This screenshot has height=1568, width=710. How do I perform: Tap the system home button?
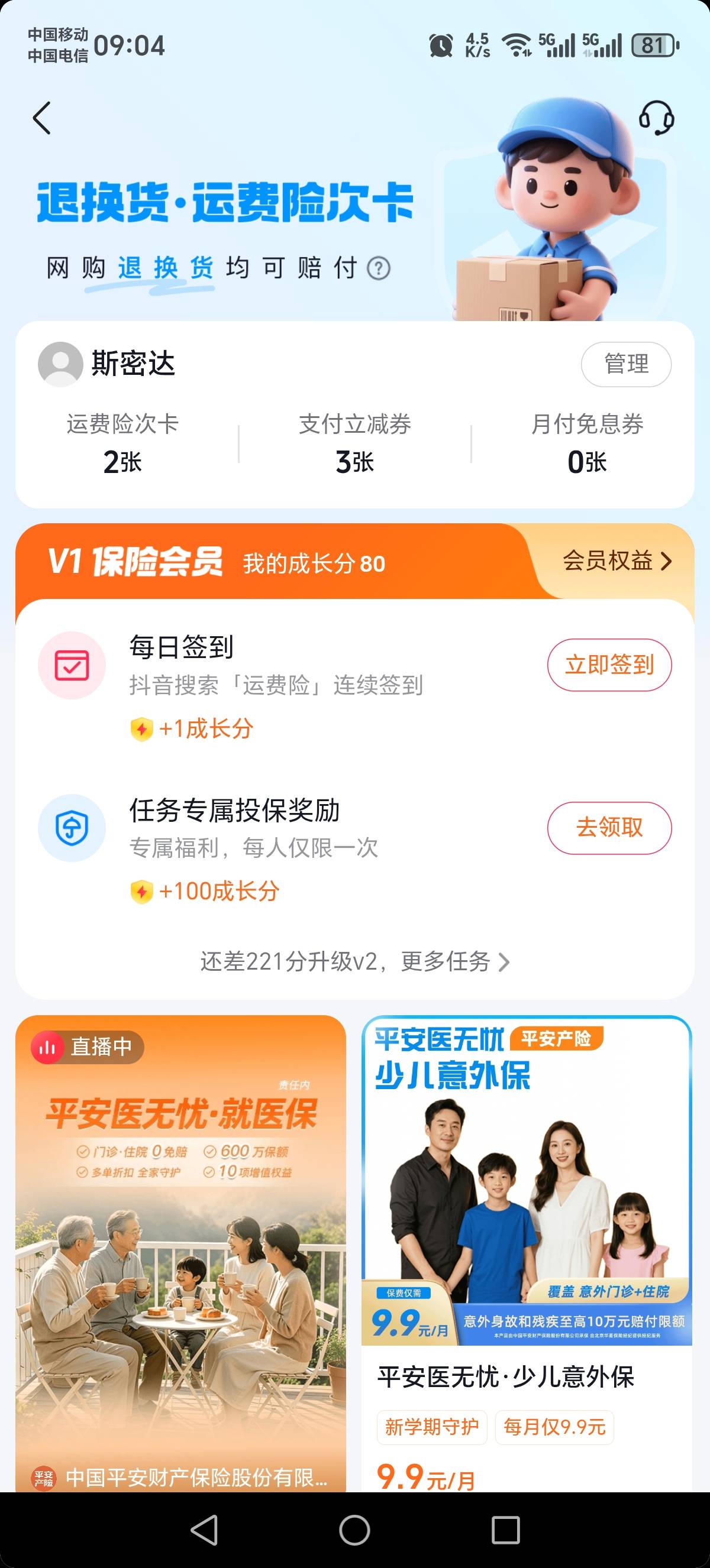[354, 1530]
